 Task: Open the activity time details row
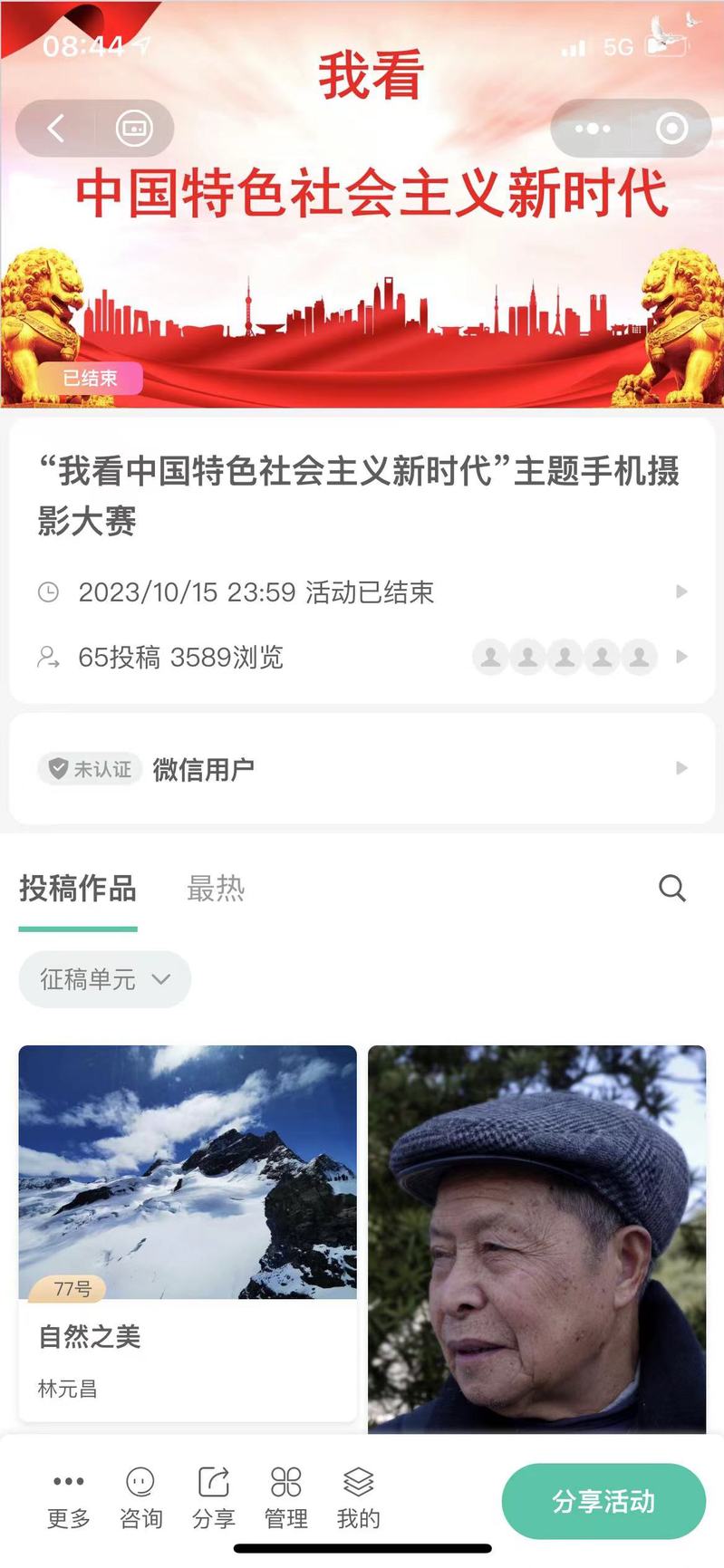(362, 592)
